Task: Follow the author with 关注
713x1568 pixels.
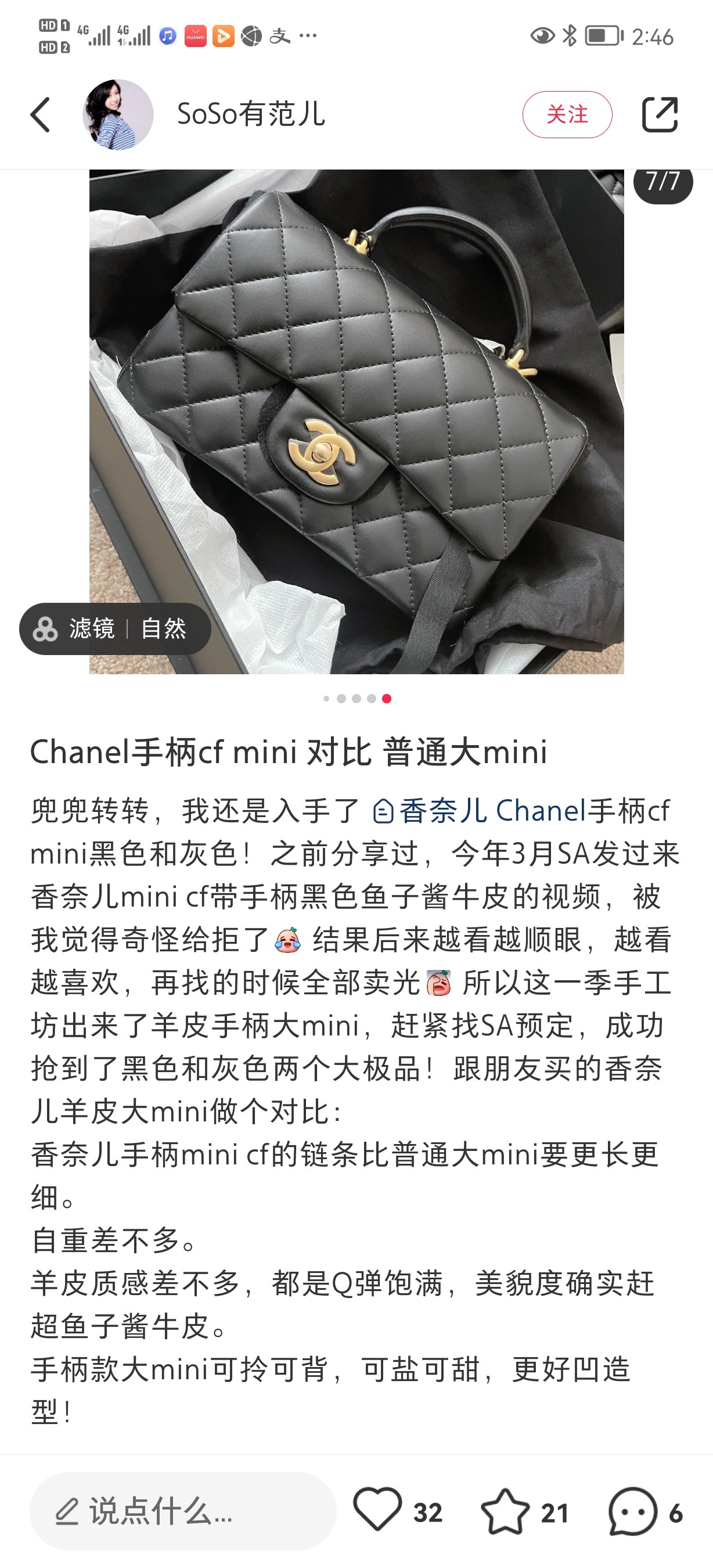Action: coord(566,114)
